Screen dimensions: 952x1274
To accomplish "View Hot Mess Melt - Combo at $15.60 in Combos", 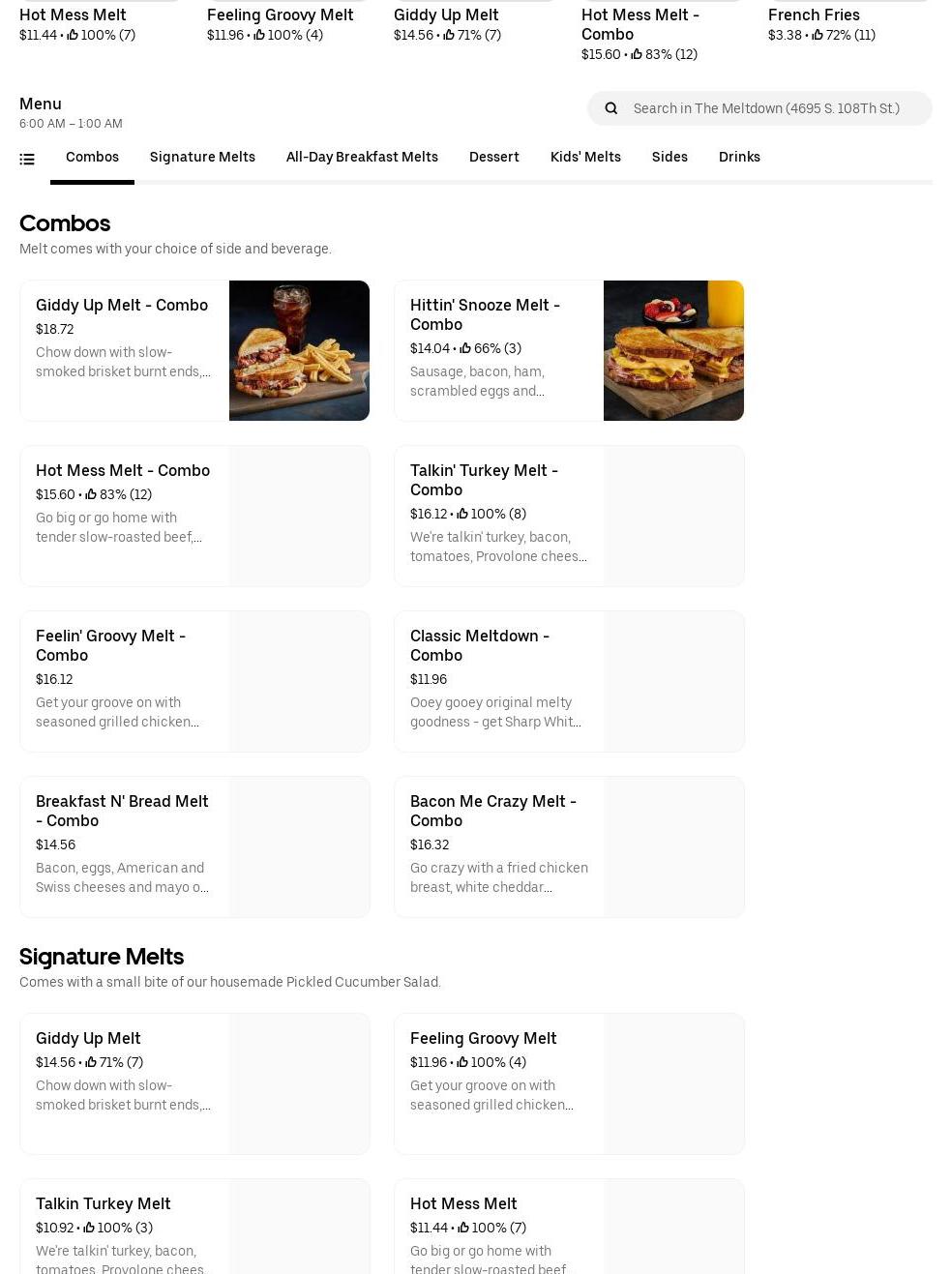I will tap(194, 516).
